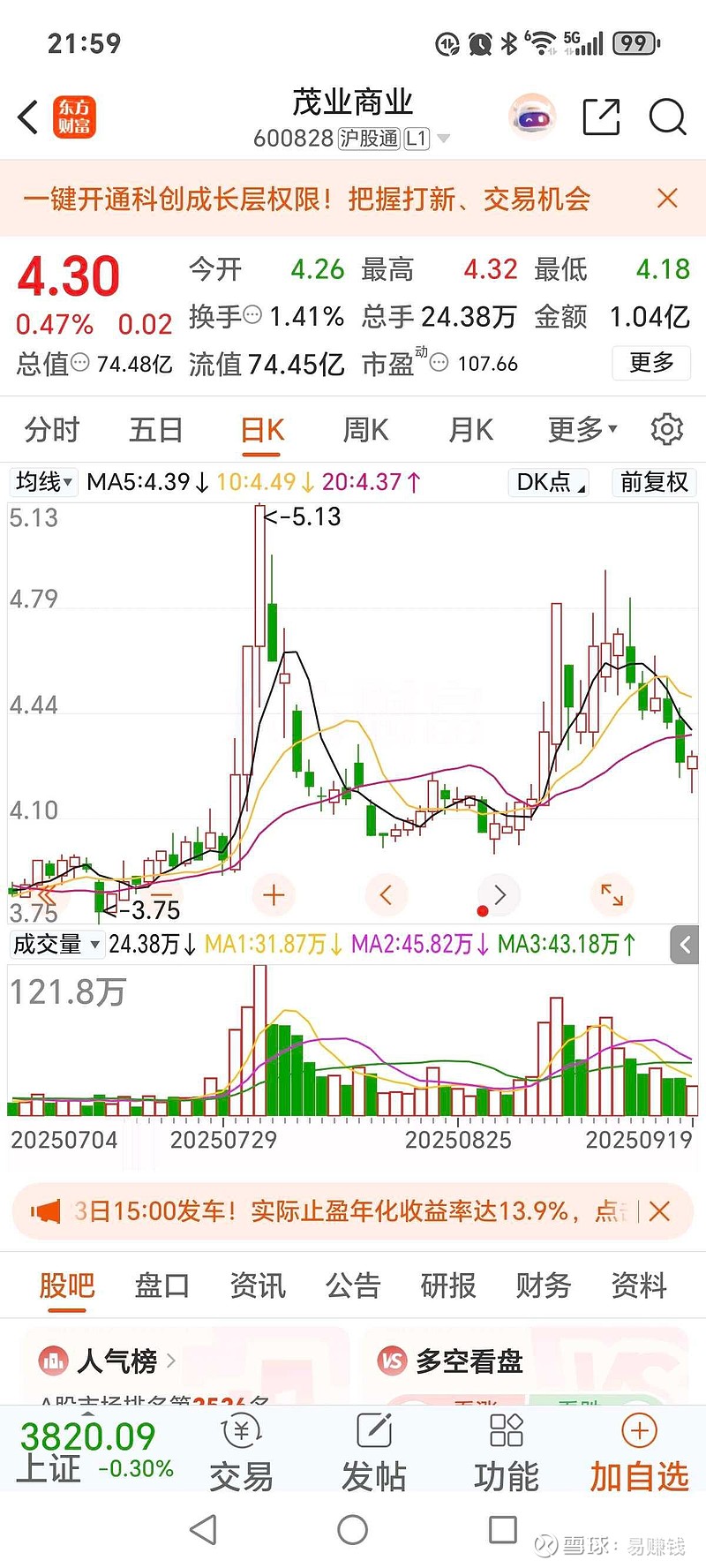The image size is (706, 1568).
Task: Expand chart to full screen
Action: pyautogui.click(x=612, y=895)
